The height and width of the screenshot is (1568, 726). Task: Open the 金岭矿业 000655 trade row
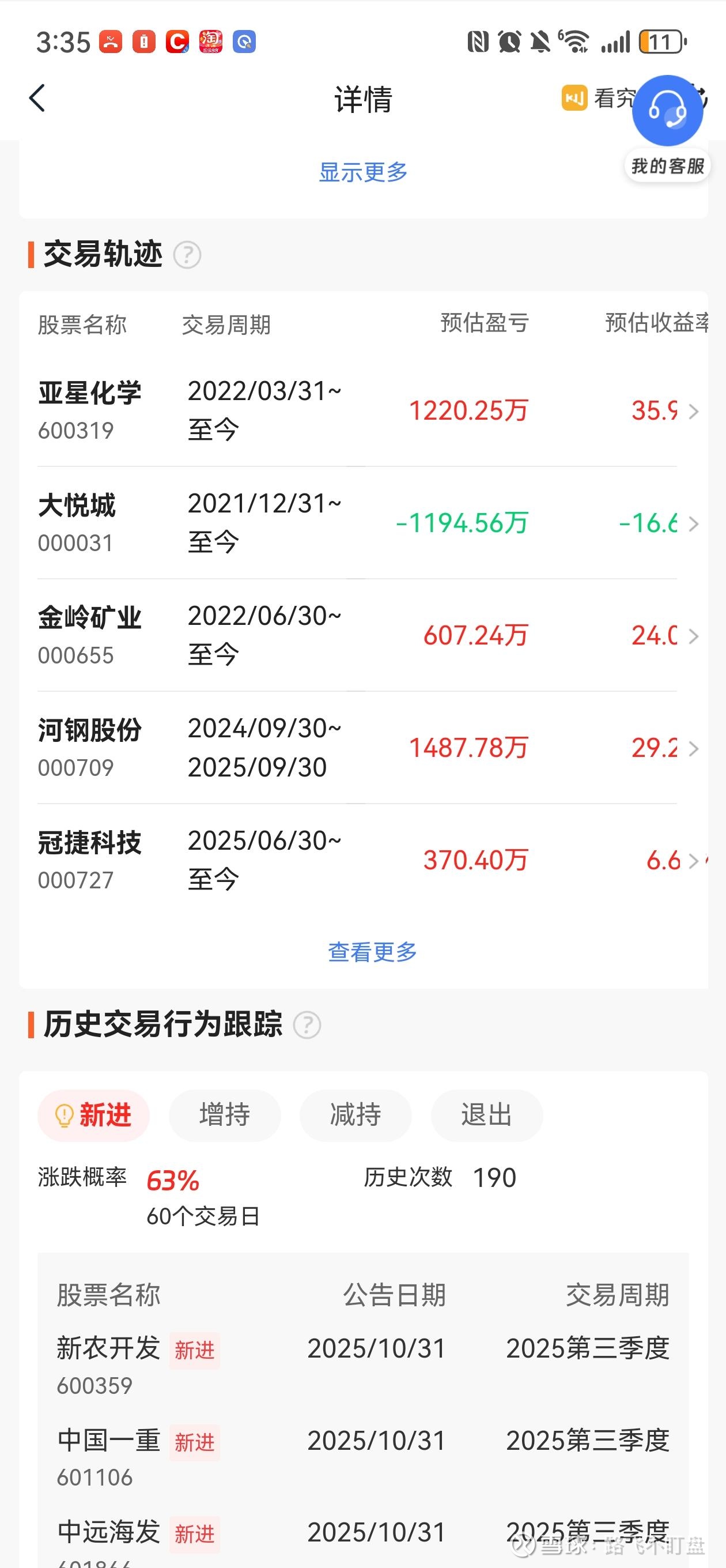pyautogui.click(x=364, y=635)
